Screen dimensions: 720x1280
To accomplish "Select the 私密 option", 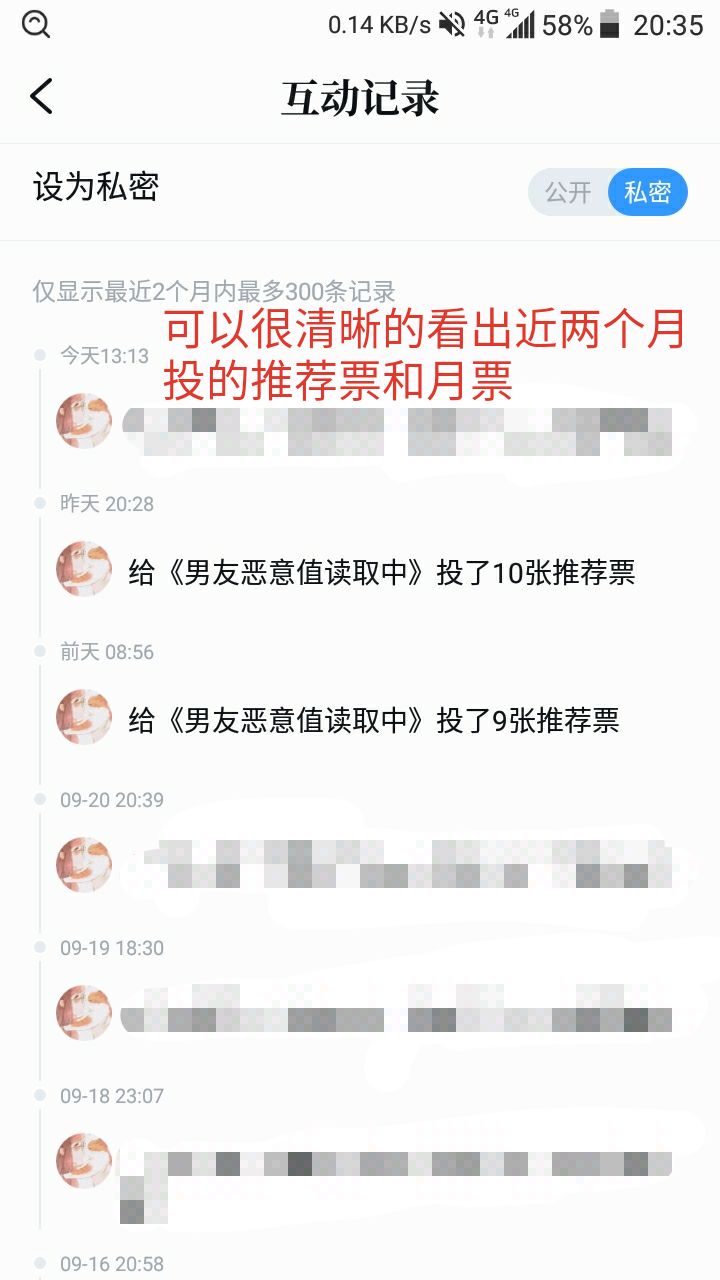I will coord(647,192).
